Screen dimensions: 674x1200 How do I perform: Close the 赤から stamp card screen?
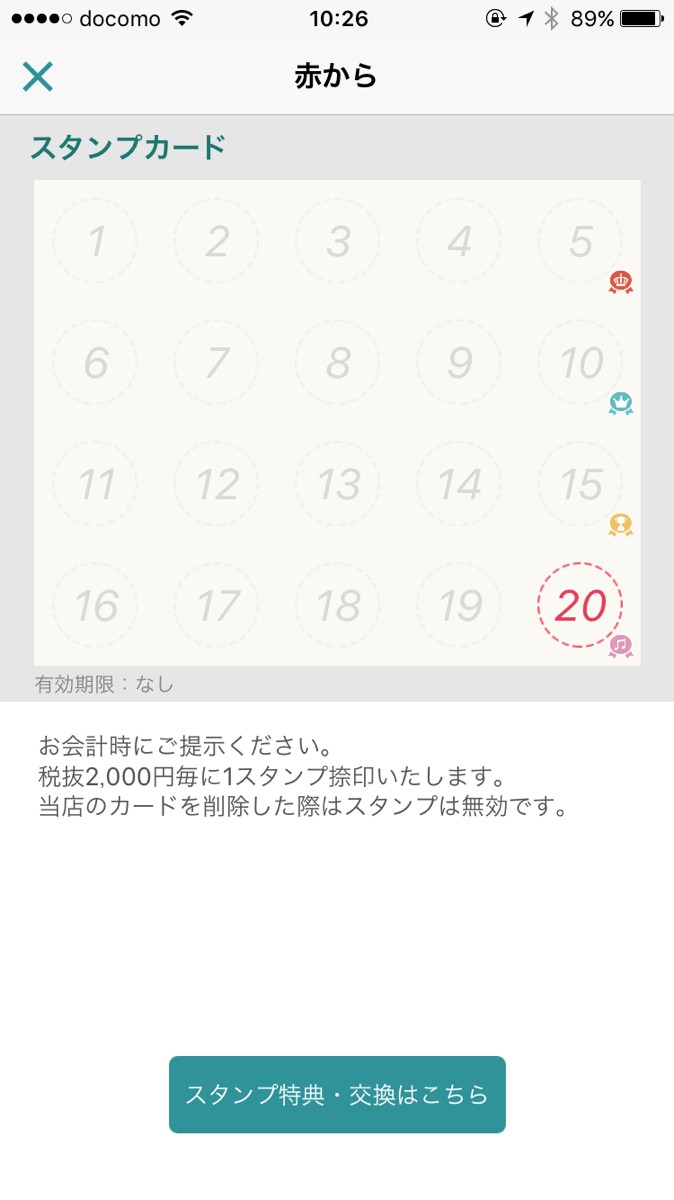pos(38,76)
